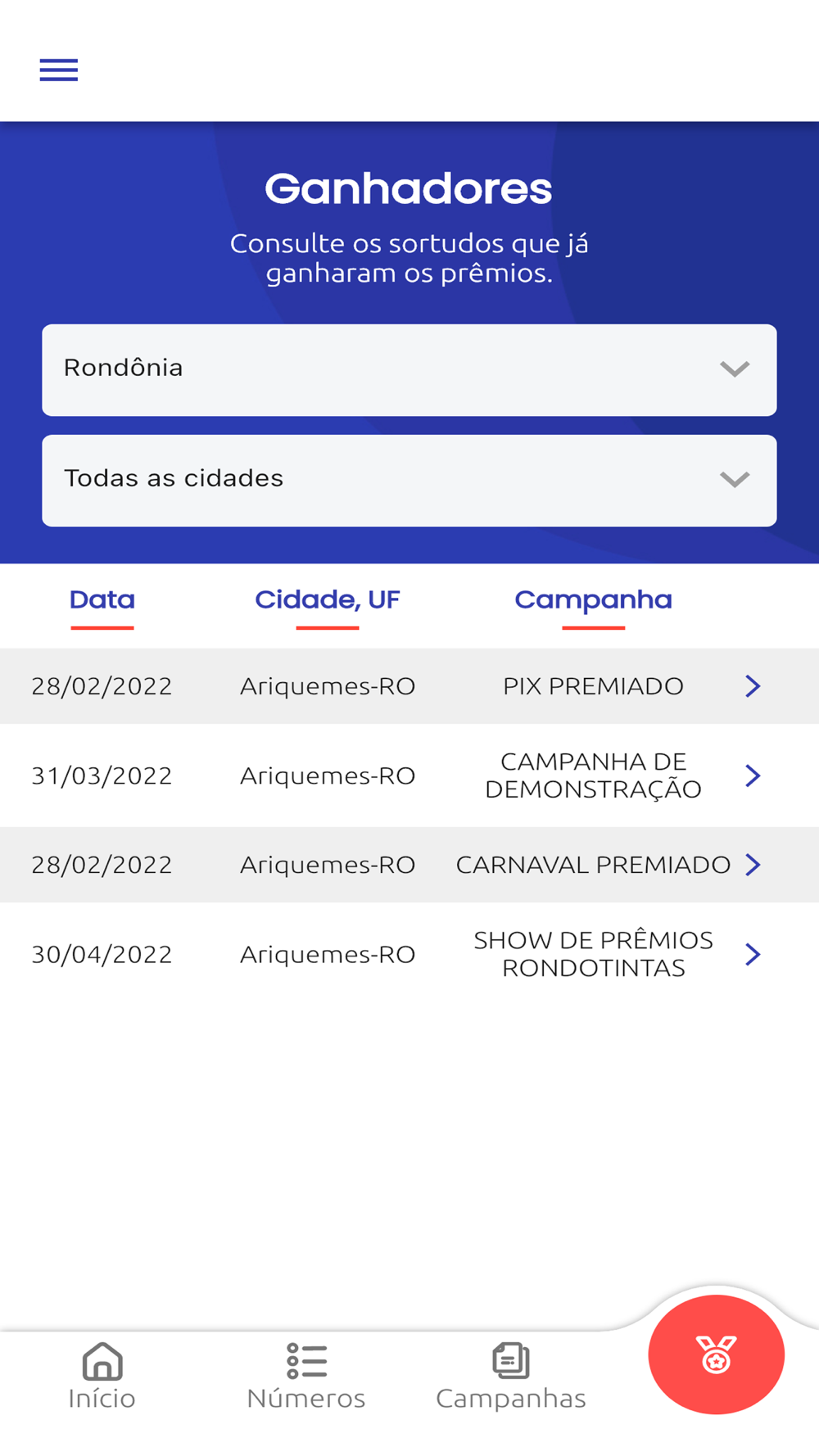Go to the Início tab
This screenshot has height=1456, width=819.
click(102, 1377)
